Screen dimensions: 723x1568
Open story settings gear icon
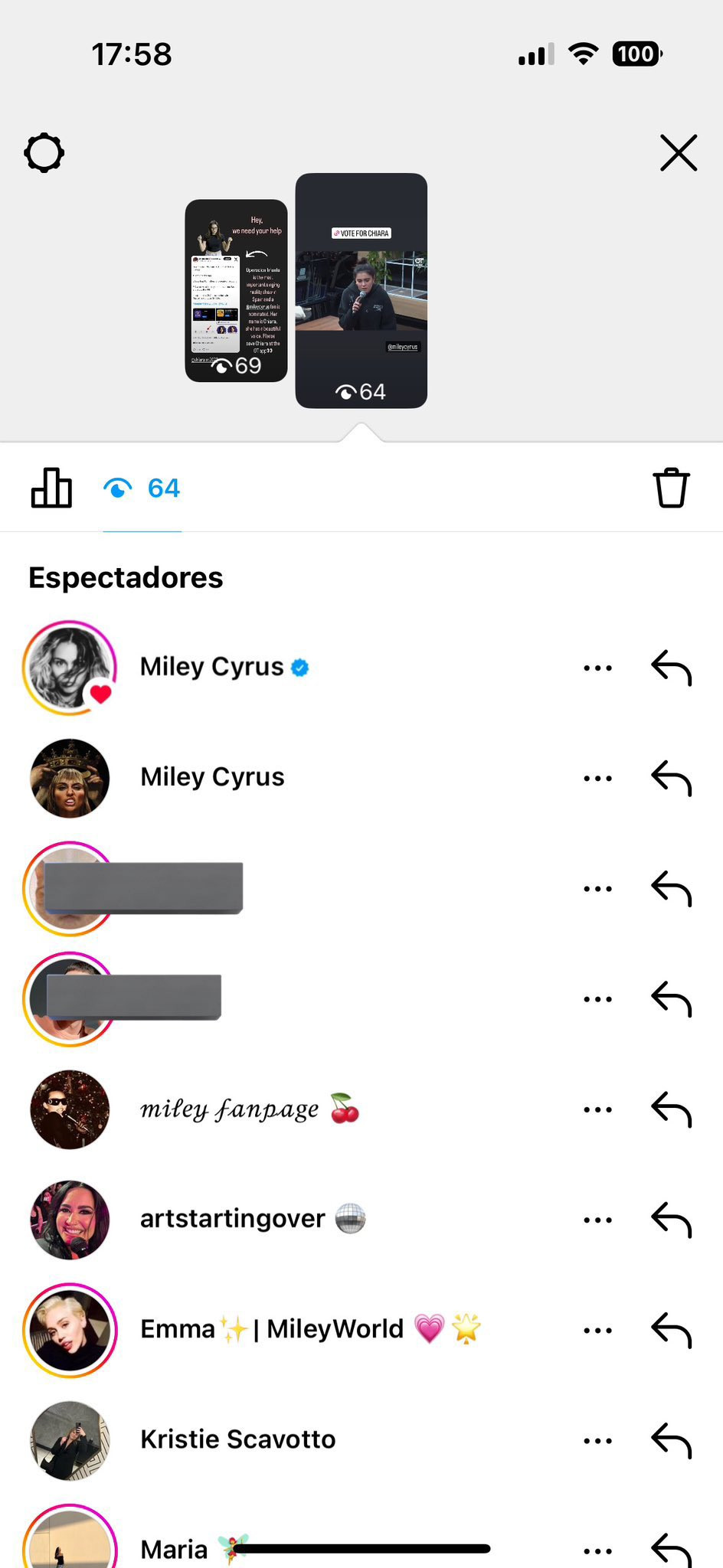[x=44, y=153]
